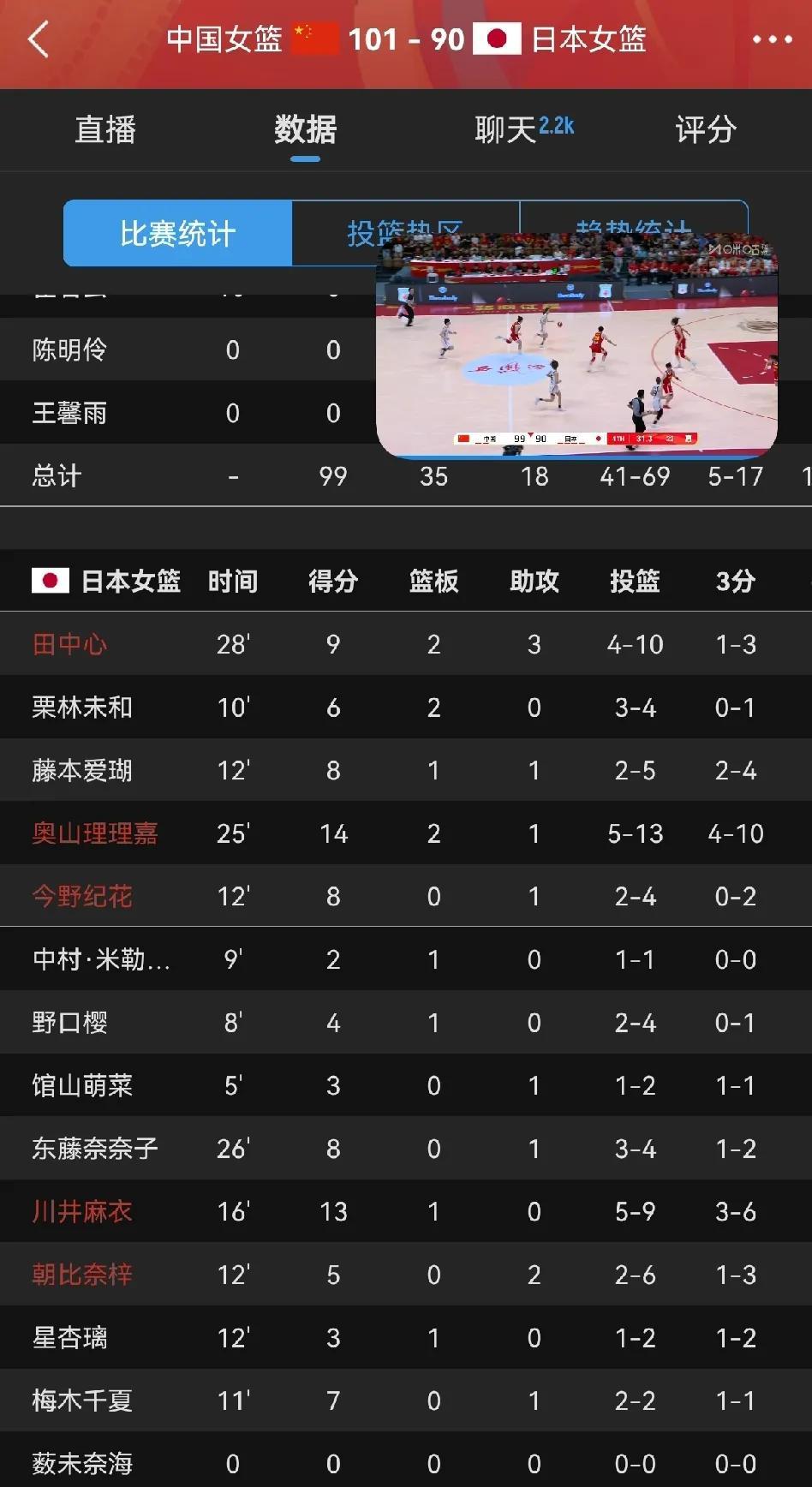
Task: Select the 比赛统计 segment
Action: coord(178,233)
